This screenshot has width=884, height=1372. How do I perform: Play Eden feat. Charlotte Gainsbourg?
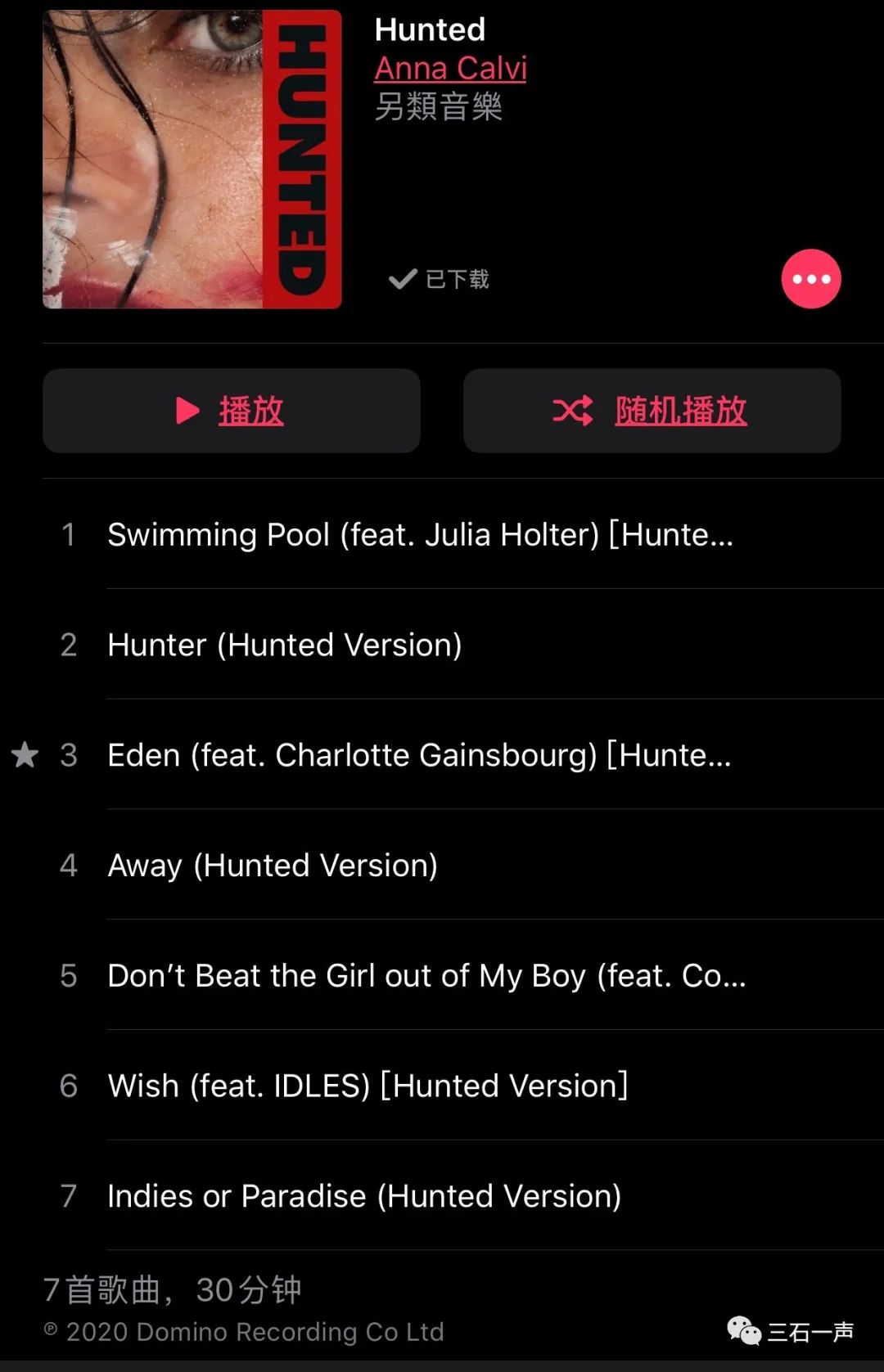(x=419, y=755)
